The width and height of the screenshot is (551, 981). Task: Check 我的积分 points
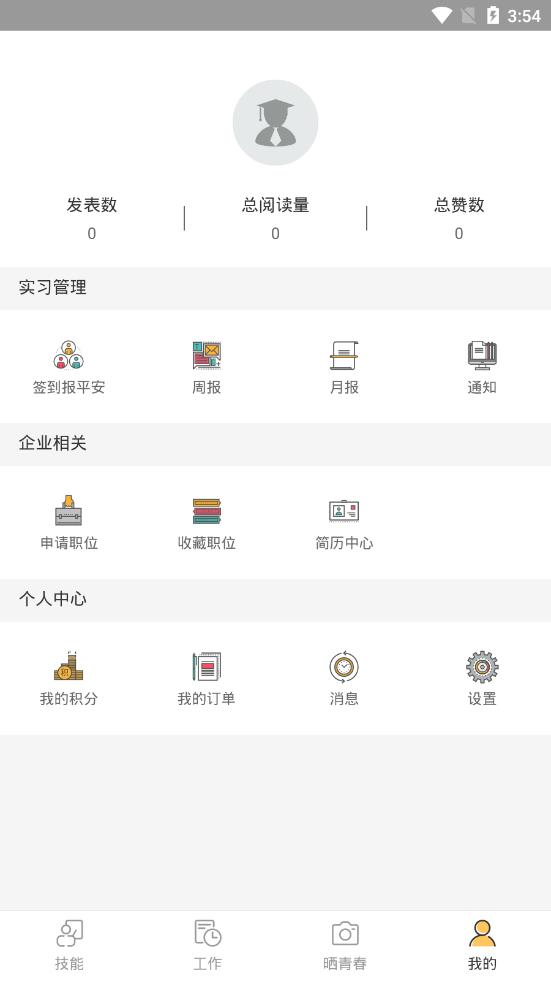[x=69, y=679]
